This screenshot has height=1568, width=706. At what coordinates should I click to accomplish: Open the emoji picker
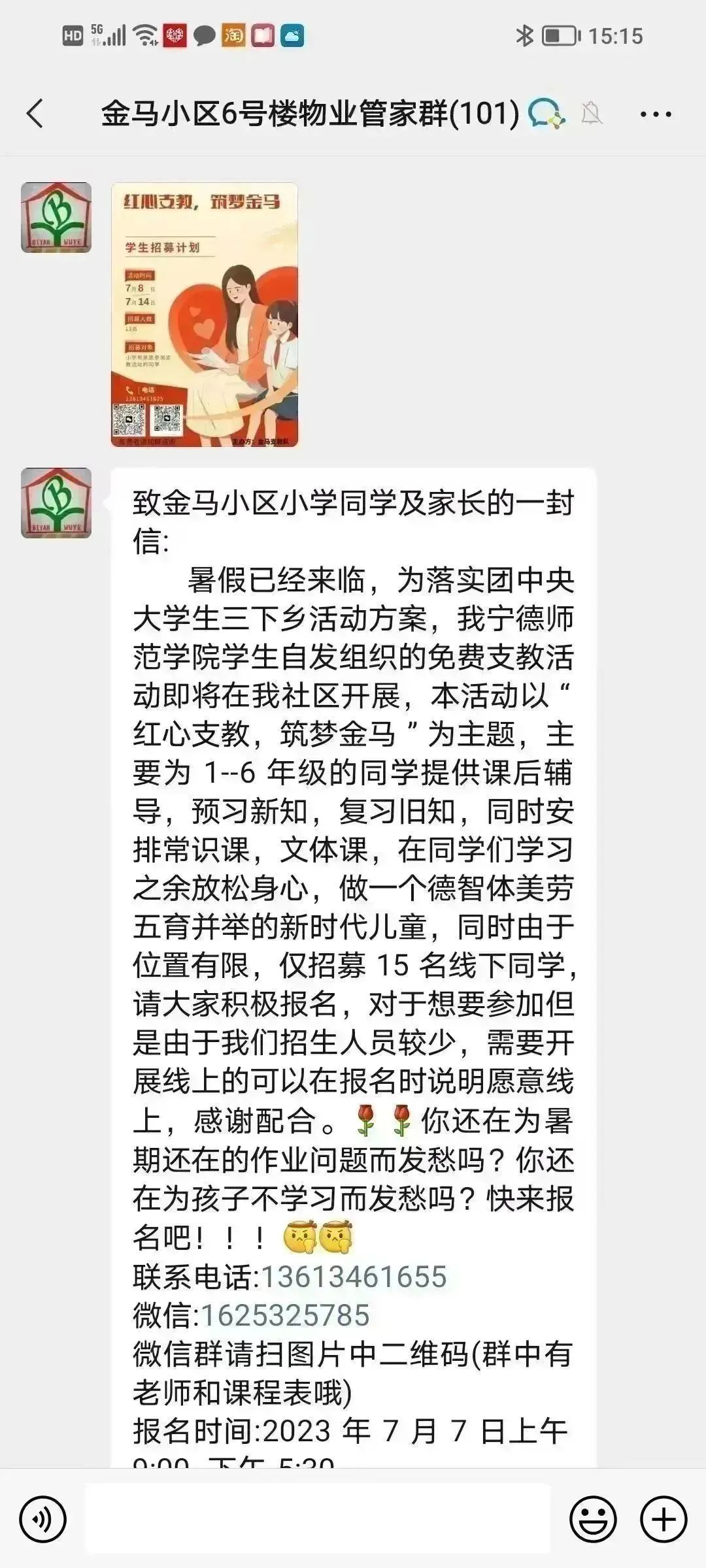[x=593, y=1519]
